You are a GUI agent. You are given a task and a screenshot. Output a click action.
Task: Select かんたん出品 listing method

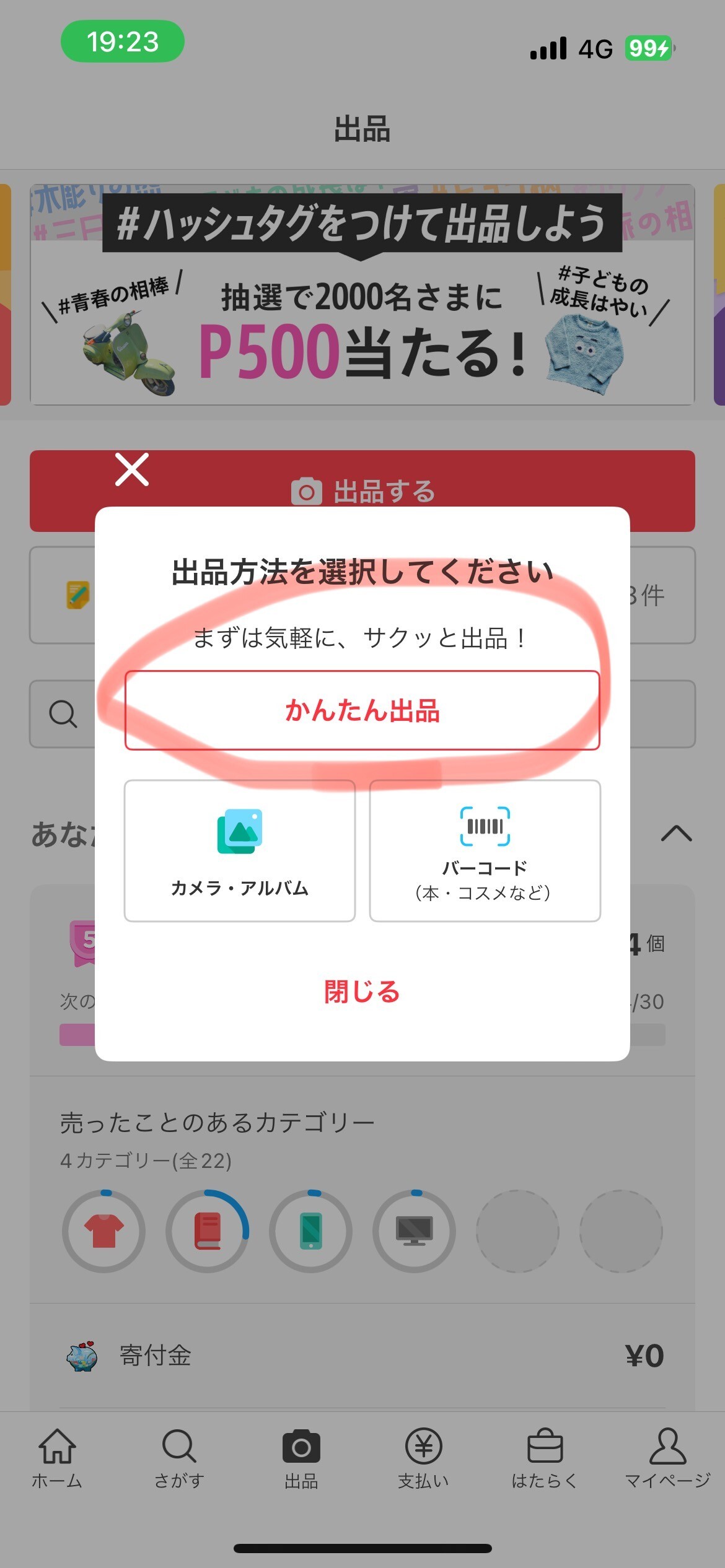tap(362, 710)
